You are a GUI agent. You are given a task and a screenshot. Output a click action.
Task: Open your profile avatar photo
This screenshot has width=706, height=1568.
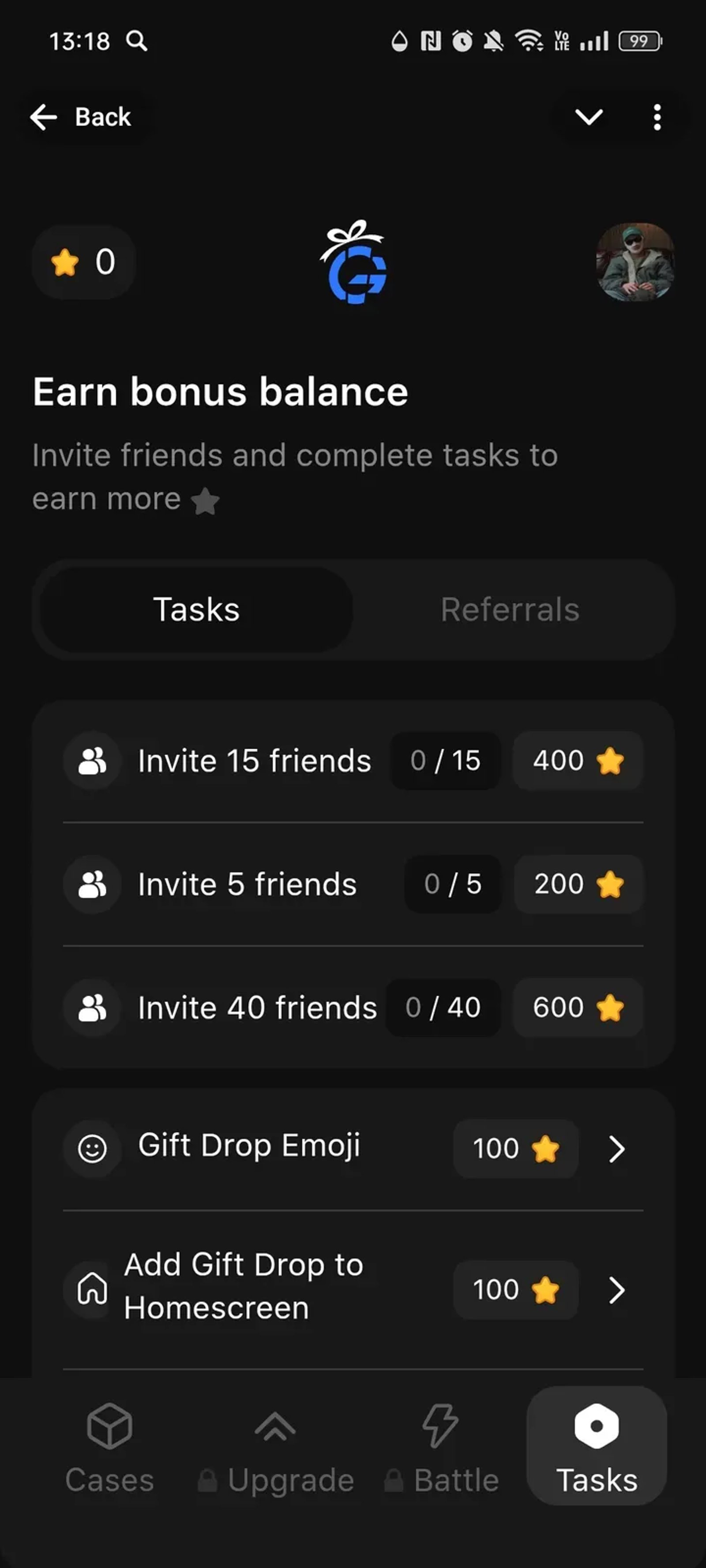[x=634, y=262]
